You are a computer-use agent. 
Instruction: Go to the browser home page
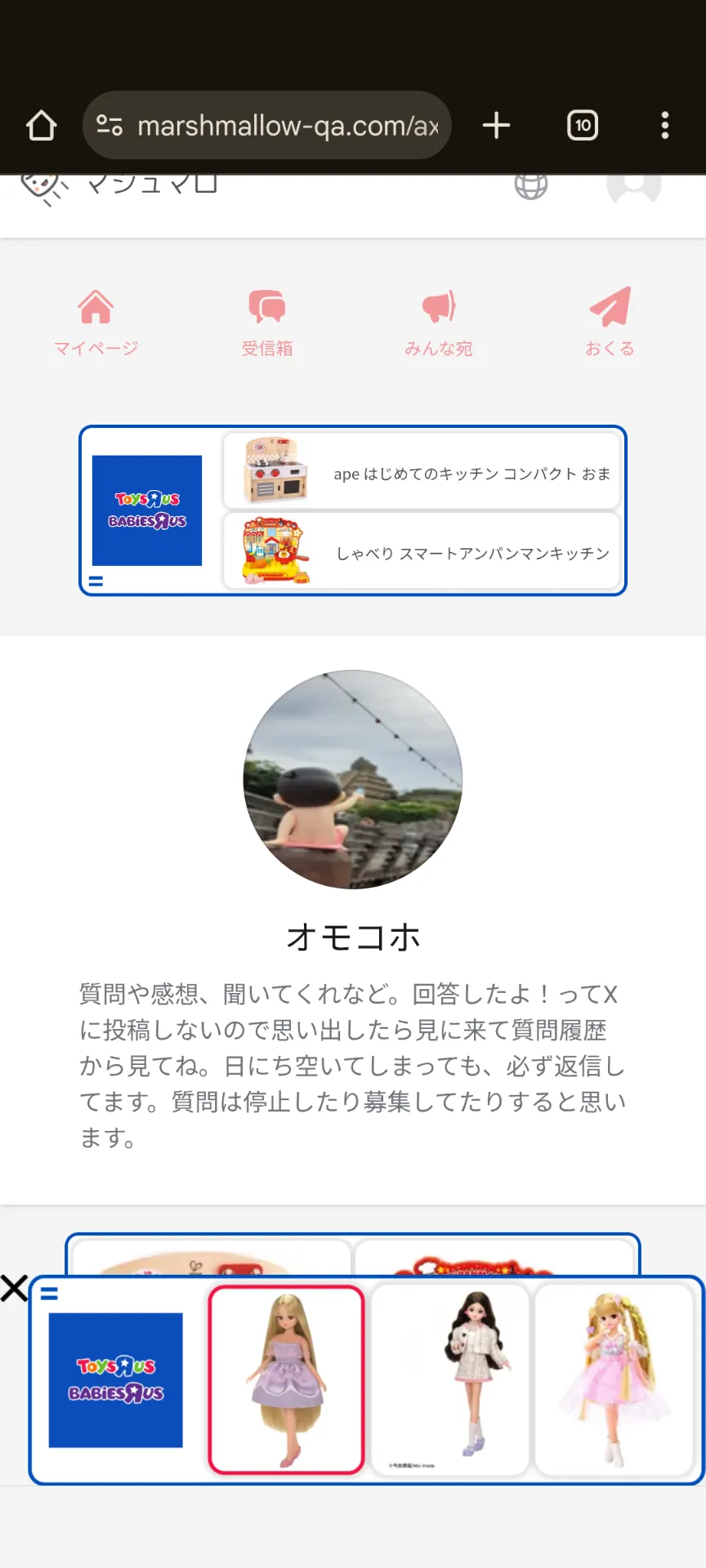[x=41, y=126]
